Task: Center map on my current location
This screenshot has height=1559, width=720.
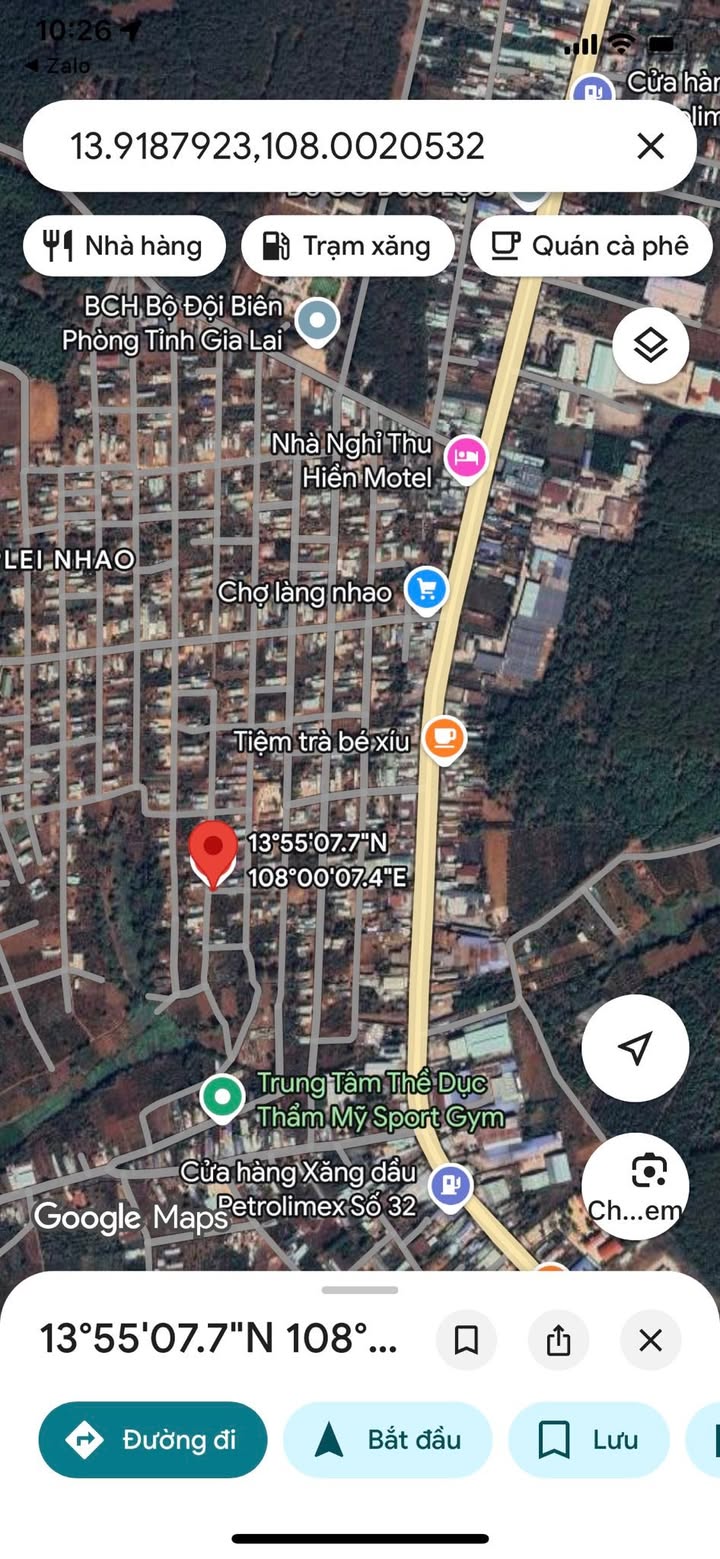Action: click(635, 1048)
